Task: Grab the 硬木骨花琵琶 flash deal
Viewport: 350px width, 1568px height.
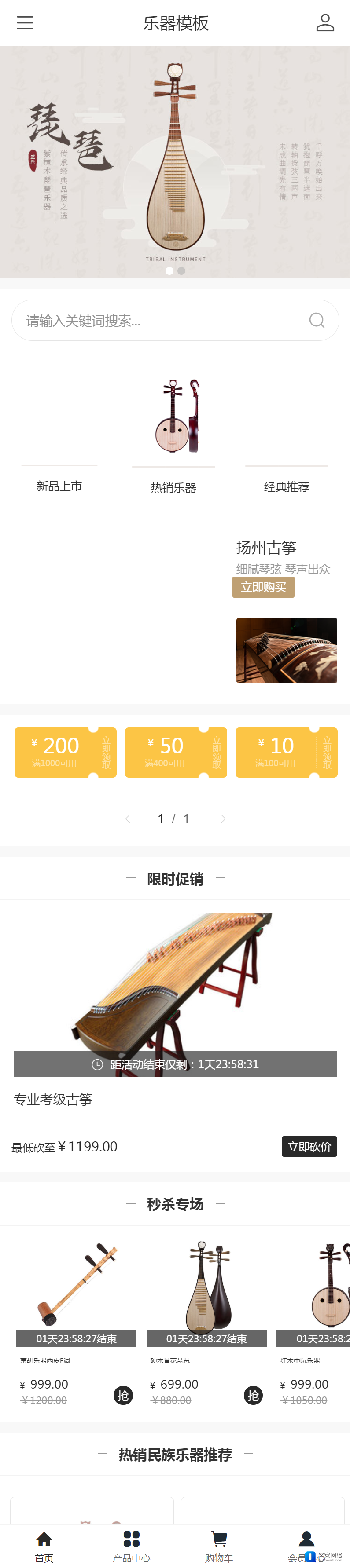Action: (253, 1395)
